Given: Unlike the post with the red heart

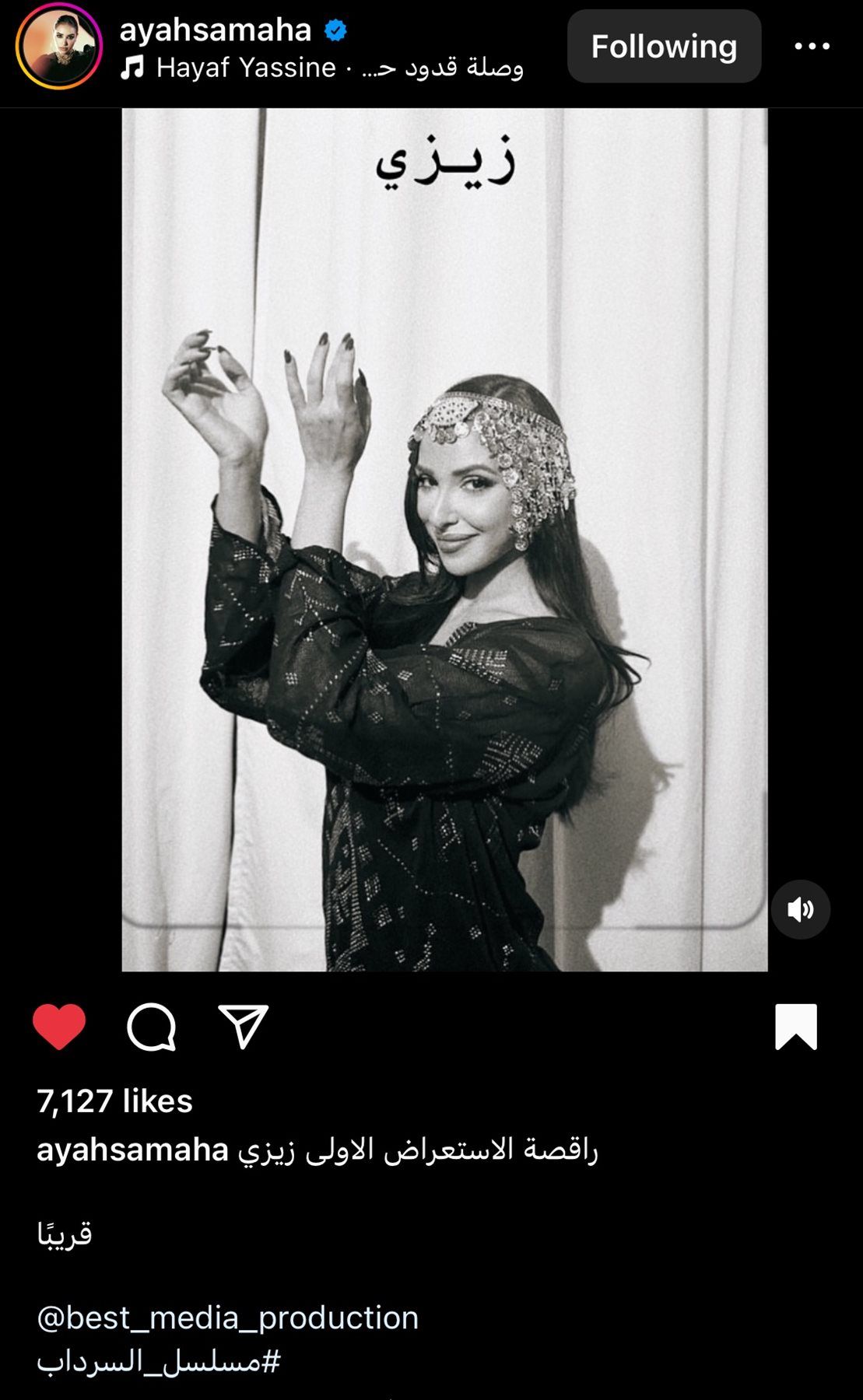Looking at the screenshot, I should [x=59, y=1026].
